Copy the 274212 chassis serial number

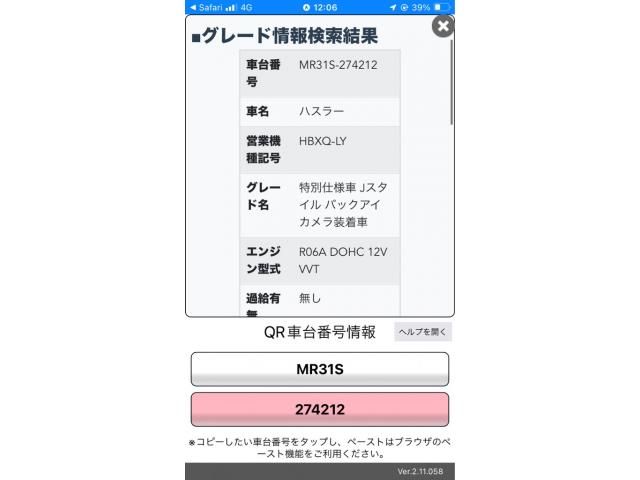tap(320, 409)
